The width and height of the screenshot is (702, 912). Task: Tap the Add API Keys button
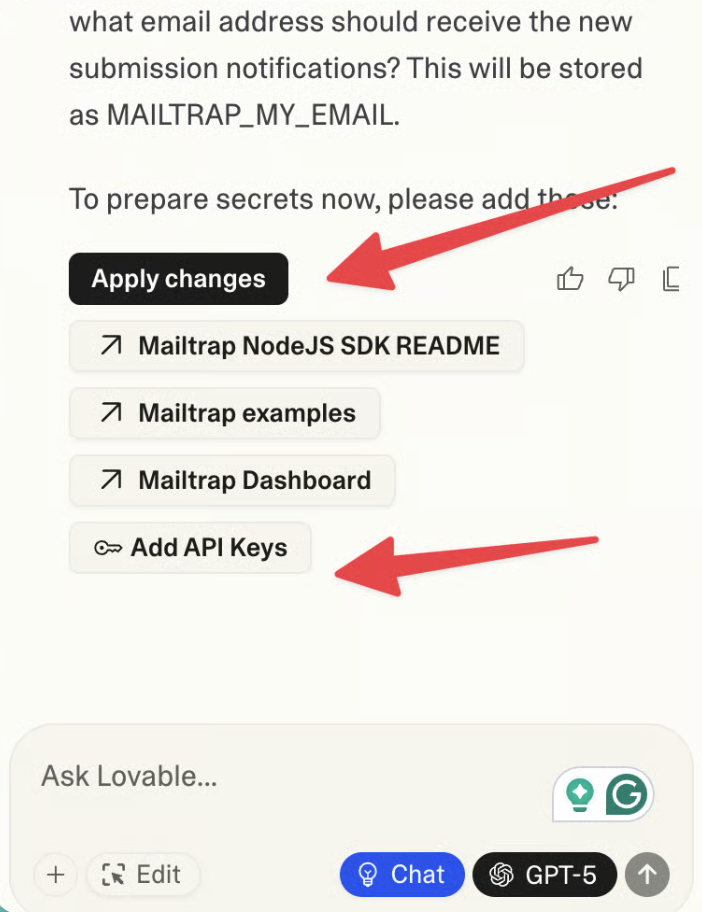pyautogui.click(x=190, y=547)
